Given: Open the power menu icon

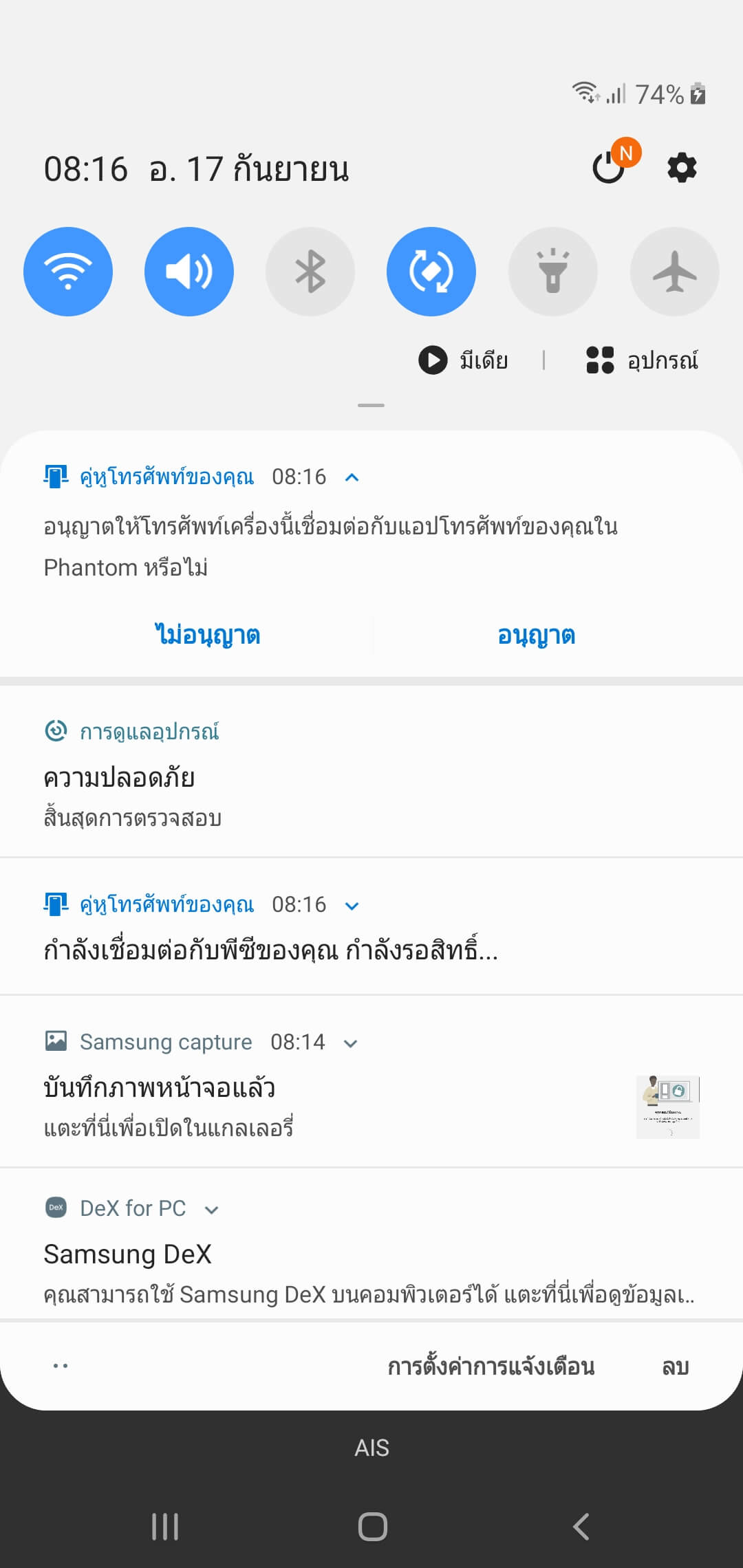Looking at the screenshot, I should coord(609,168).
